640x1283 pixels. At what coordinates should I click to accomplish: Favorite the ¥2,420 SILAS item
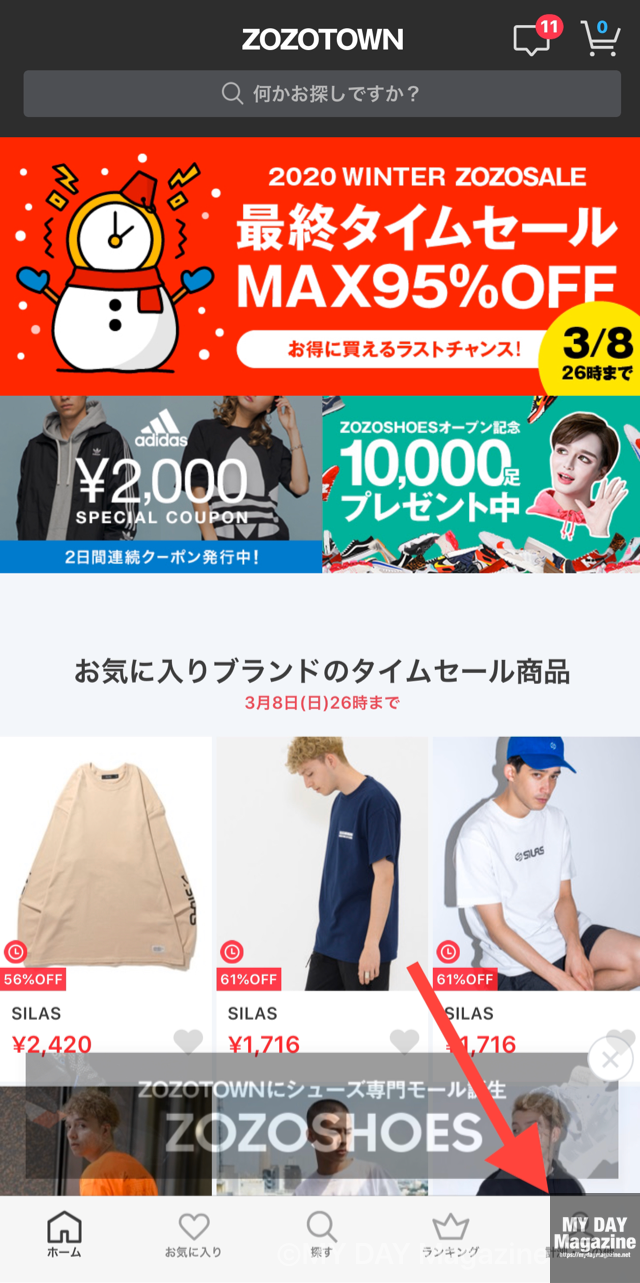(x=188, y=1042)
